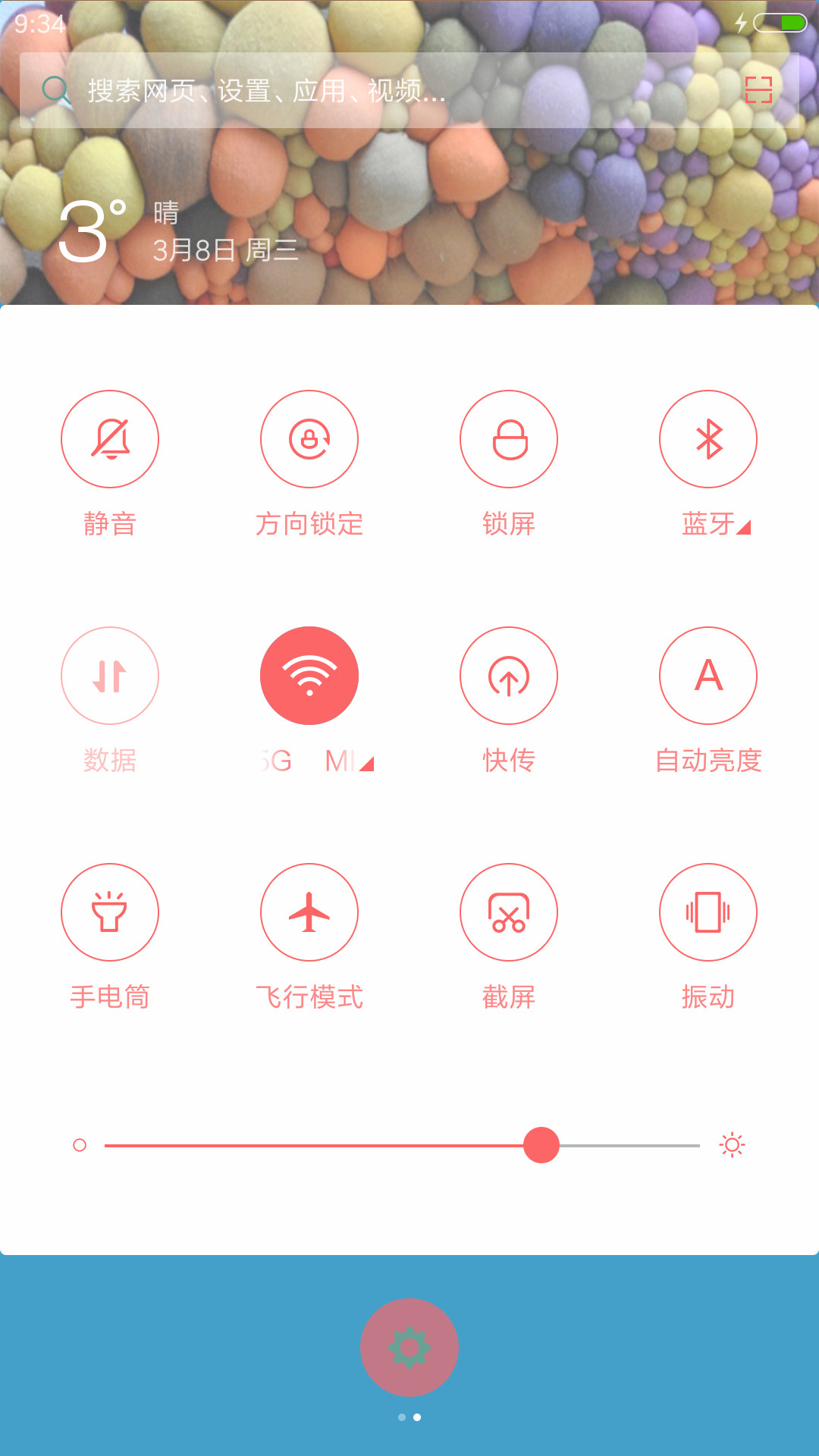Image resolution: width=819 pixels, height=1456 pixels.
Task: Open 快传 quick transfer
Action: tap(509, 676)
